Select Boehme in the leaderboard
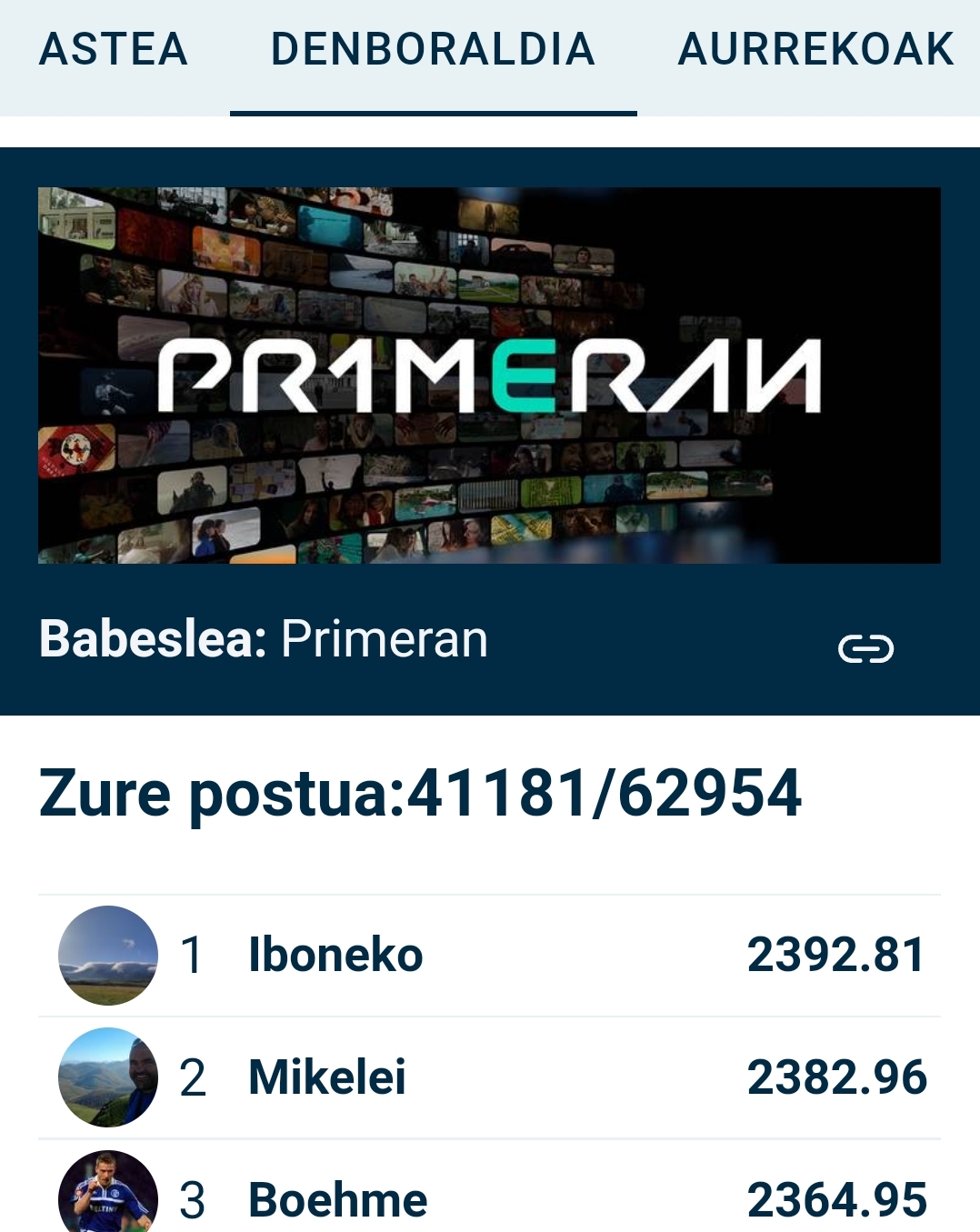 point(489,1187)
